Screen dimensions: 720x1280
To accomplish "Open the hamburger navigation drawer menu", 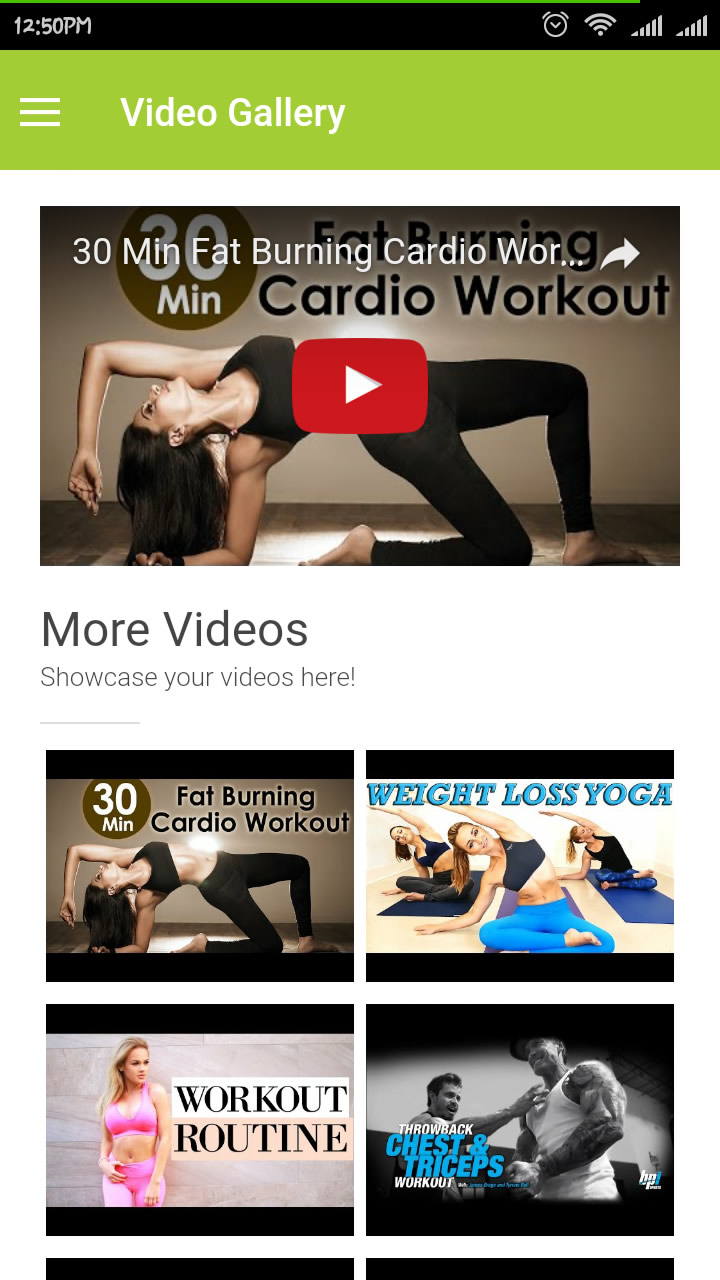I will click(x=40, y=112).
